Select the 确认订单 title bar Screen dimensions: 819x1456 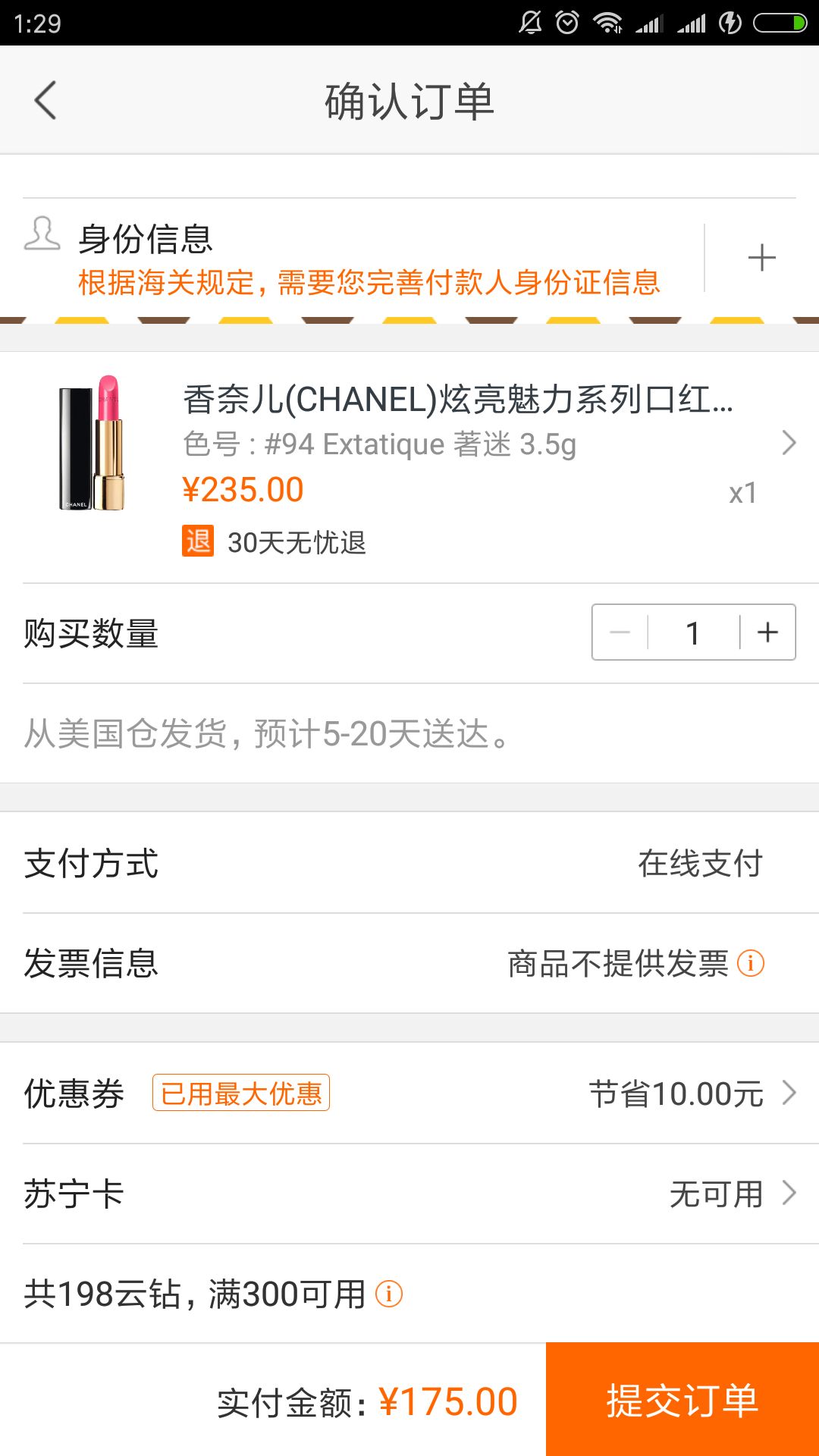(x=408, y=101)
